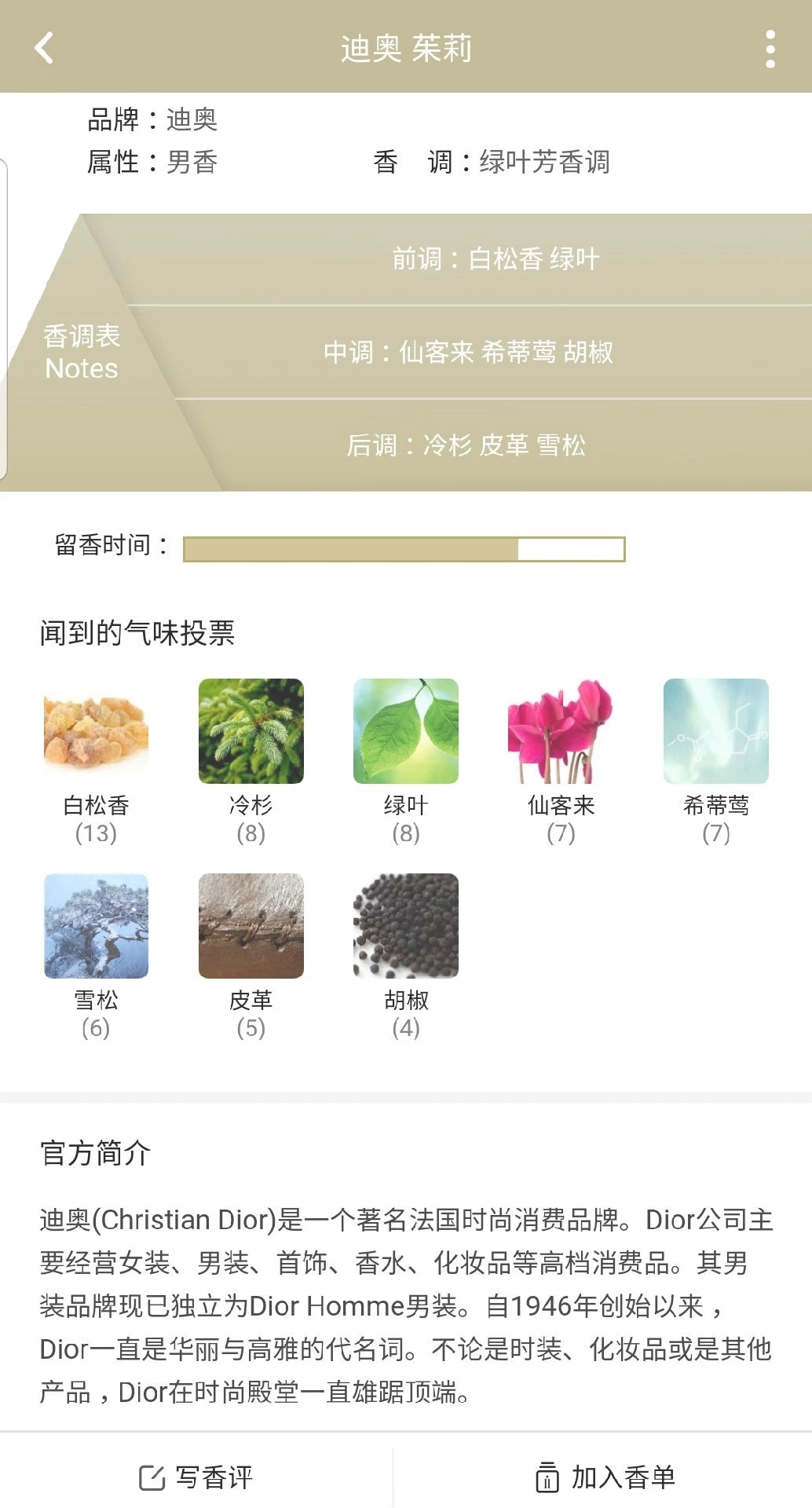812x1508 pixels.
Task: Choose the 胡椒 scent tile
Action: click(x=405, y=927)
